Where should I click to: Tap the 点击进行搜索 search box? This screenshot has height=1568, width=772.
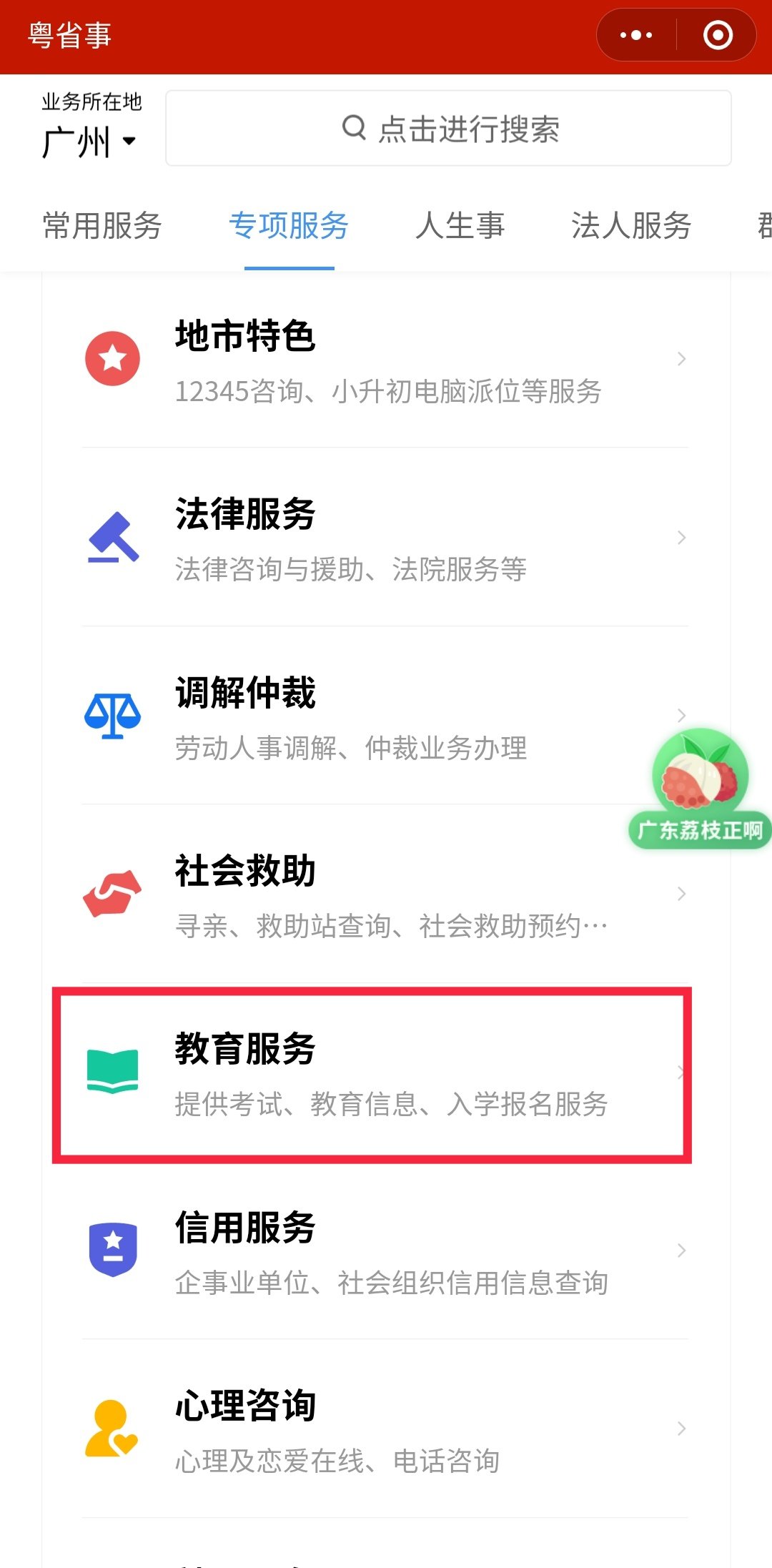pyautogui.click(x=448, y=129)
